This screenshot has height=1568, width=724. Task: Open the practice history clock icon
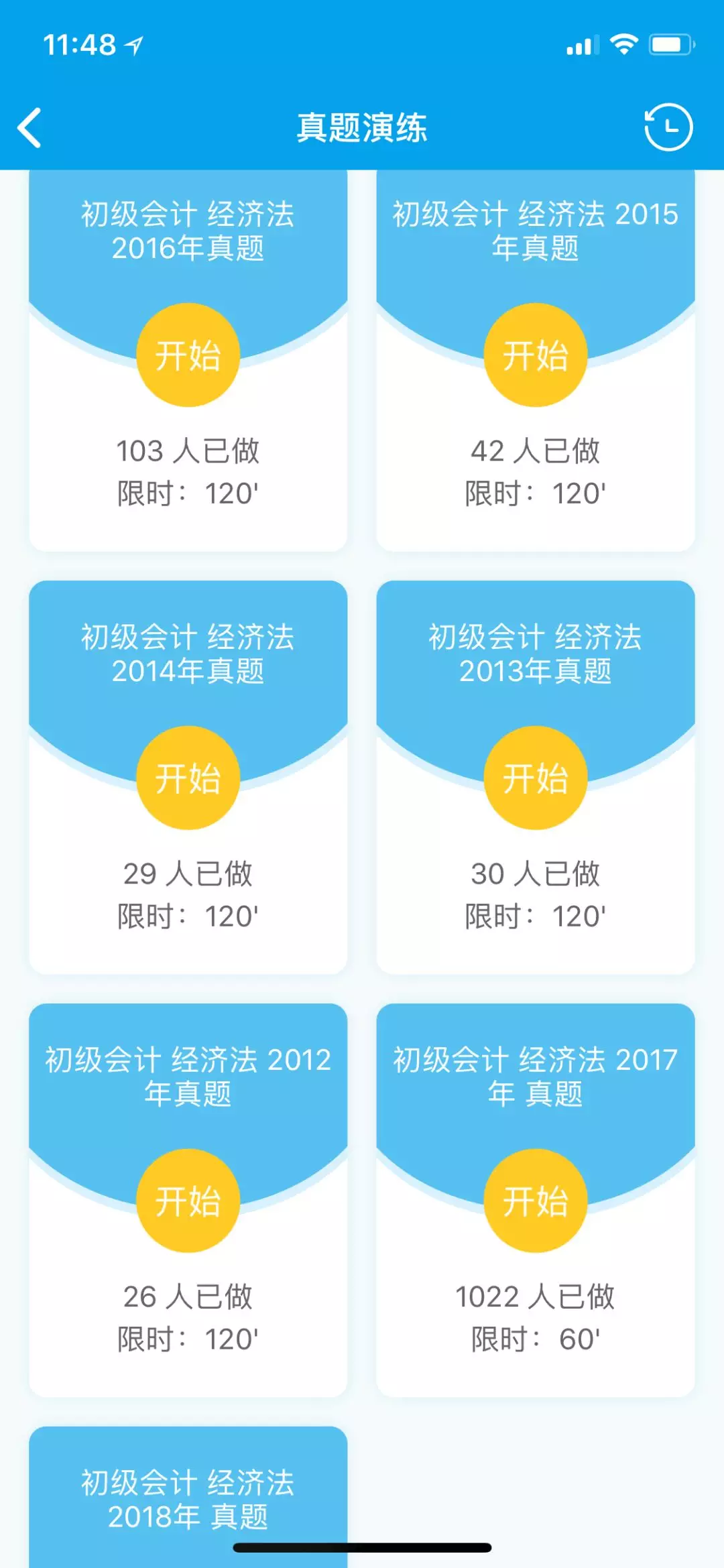[668, 127]
